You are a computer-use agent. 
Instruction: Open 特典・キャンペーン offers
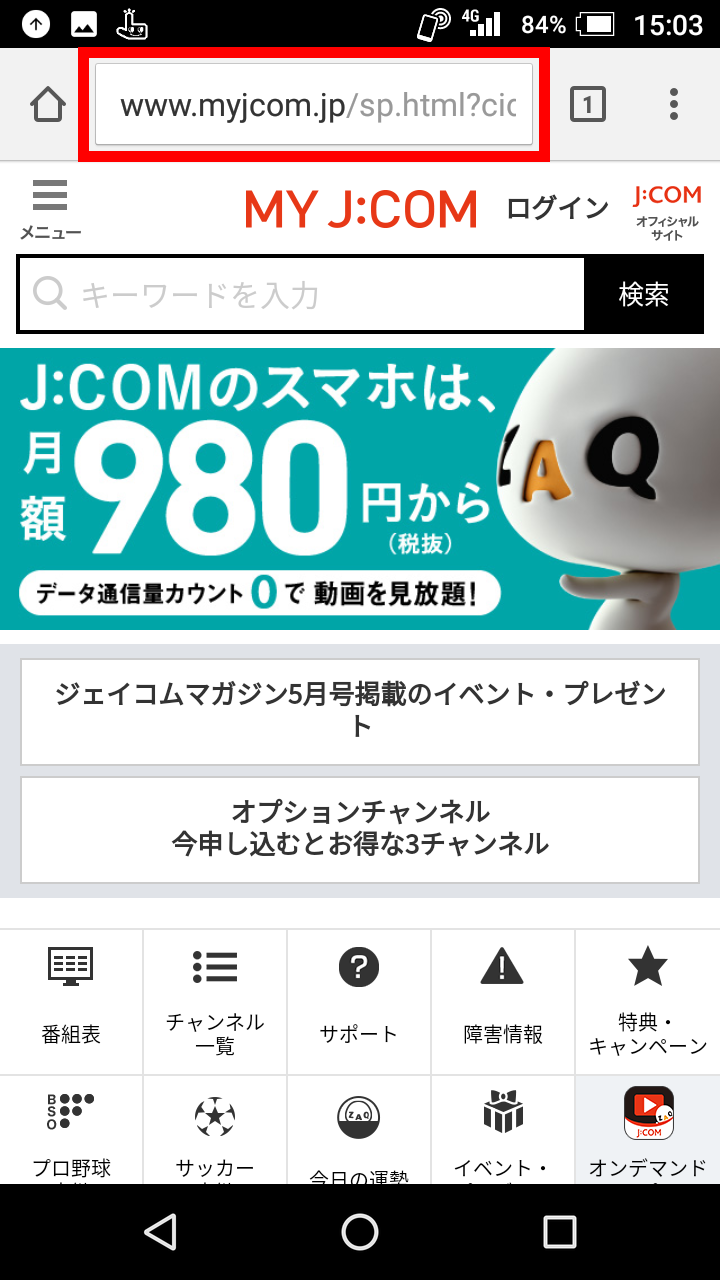647,1000
